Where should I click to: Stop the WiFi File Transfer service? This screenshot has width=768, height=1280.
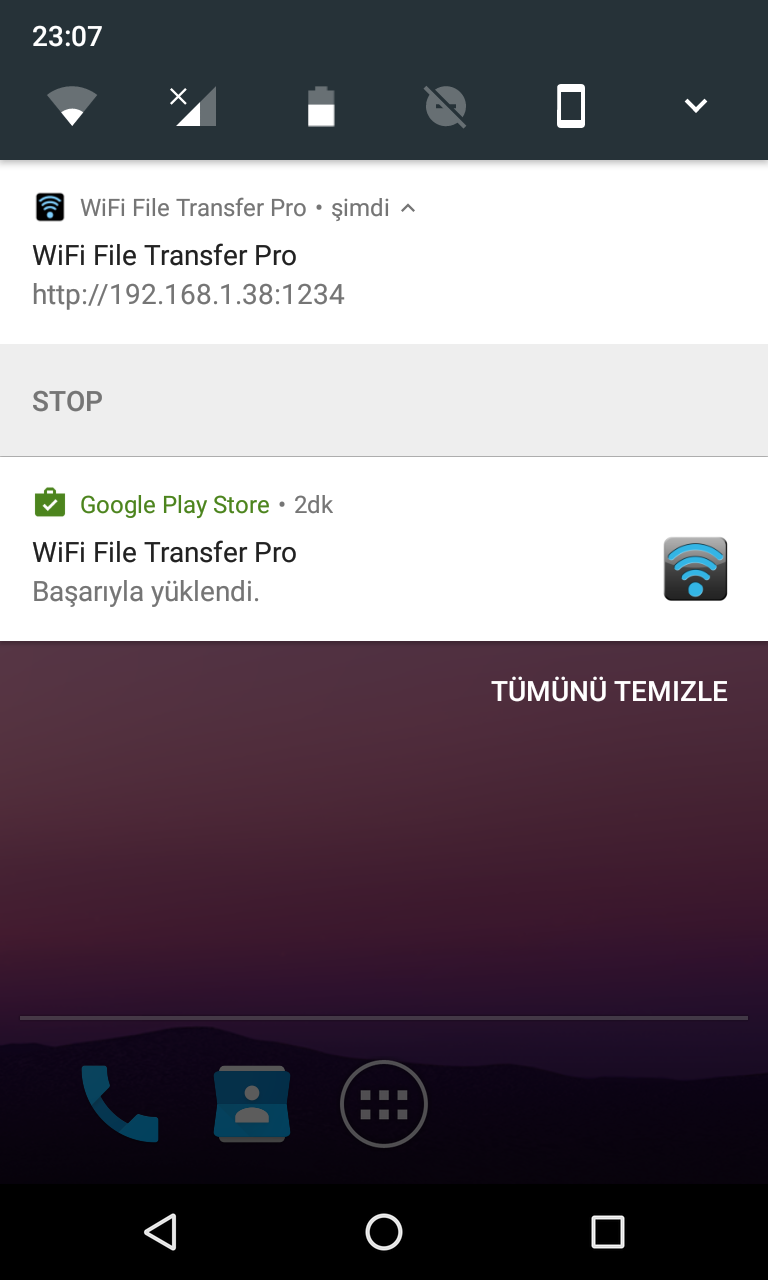click(67, 401)
